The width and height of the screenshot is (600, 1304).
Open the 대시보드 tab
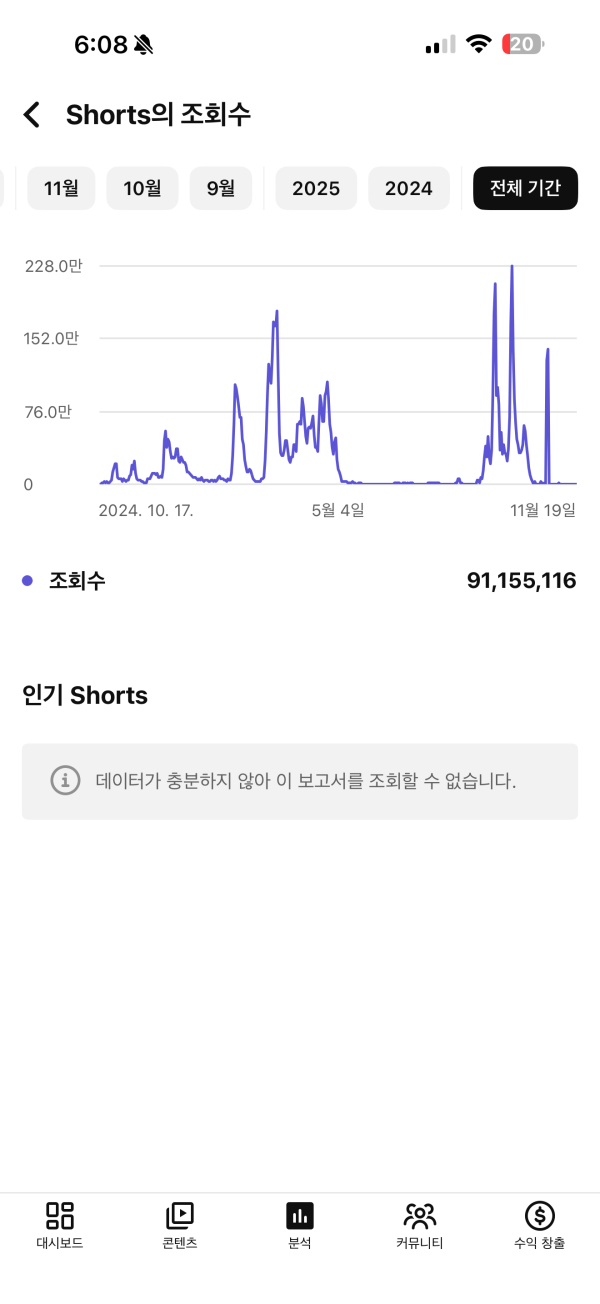point(60,1226)
